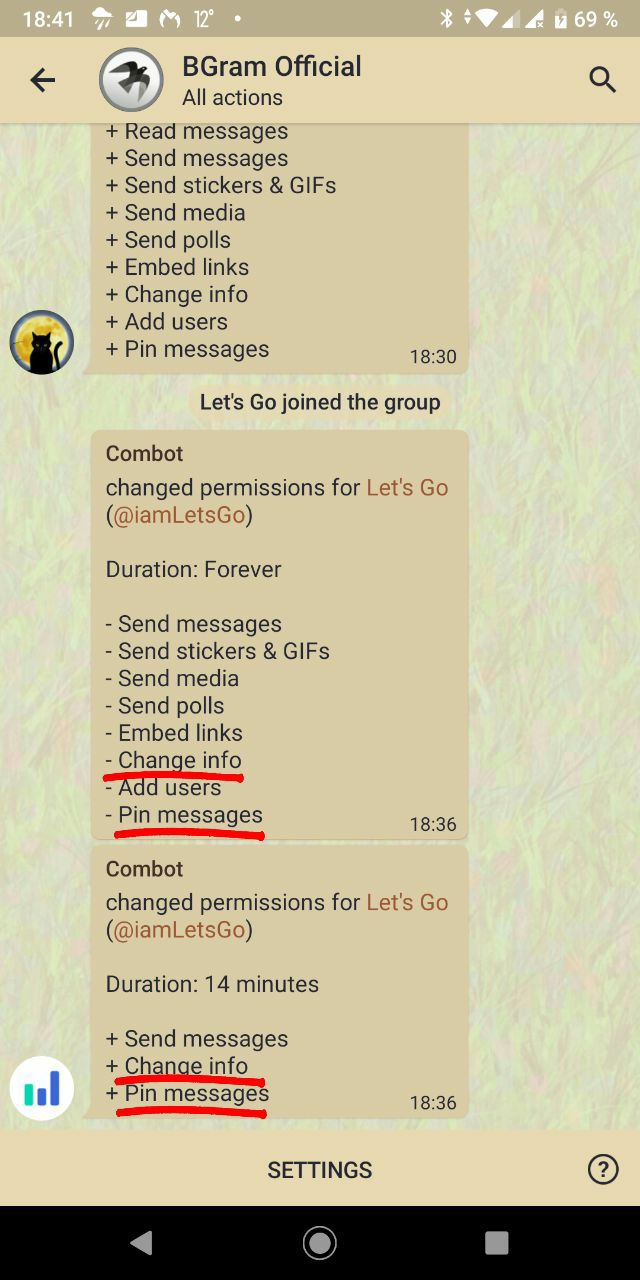The width and height of the screenshot is (640, 1280).
Task: Open the black cat avatar profile
Action: pyautogui.click(x=42, y=342)
